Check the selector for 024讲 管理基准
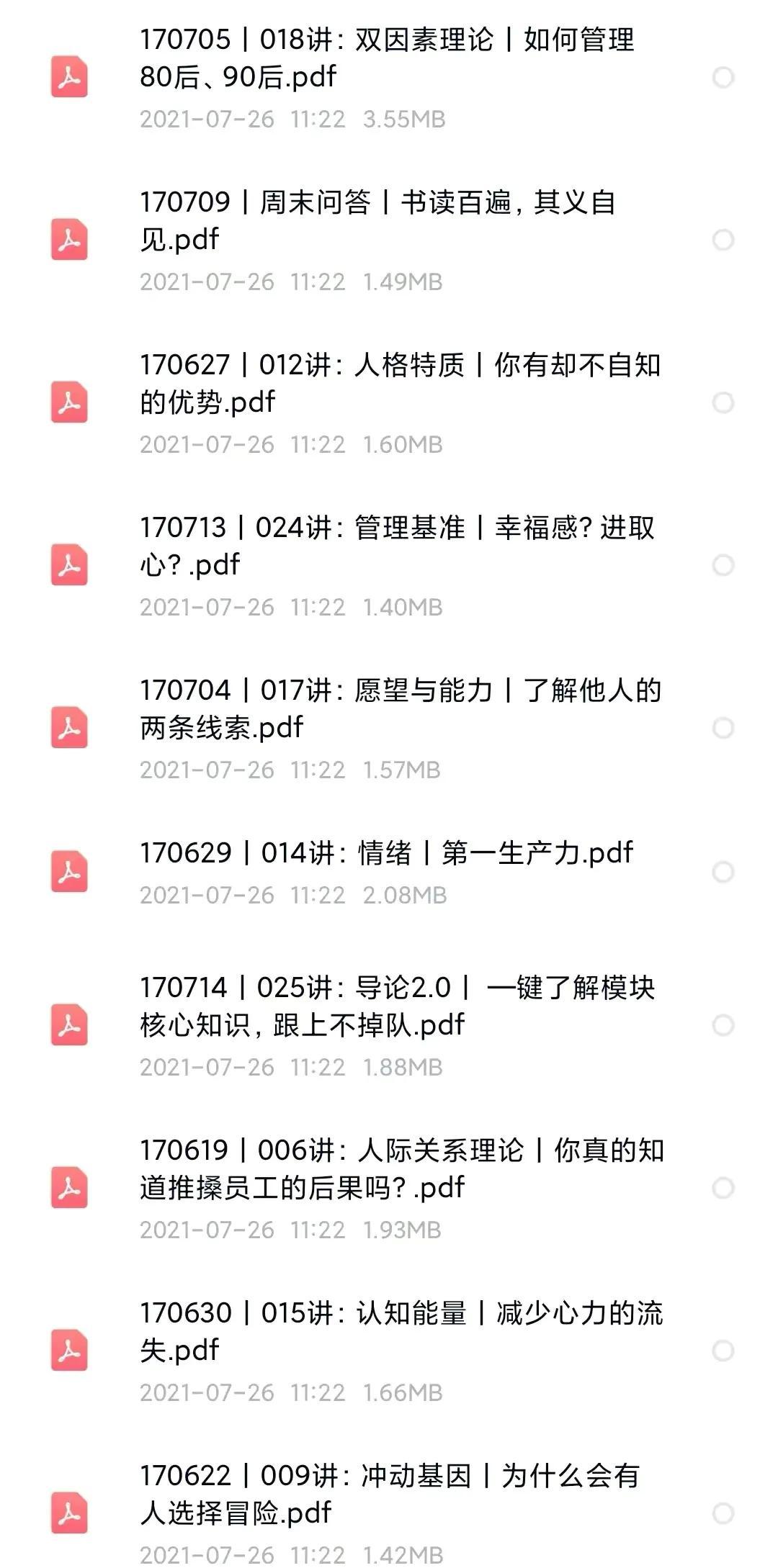This screenshot has width=778, height=1568. tap(723, 566)
